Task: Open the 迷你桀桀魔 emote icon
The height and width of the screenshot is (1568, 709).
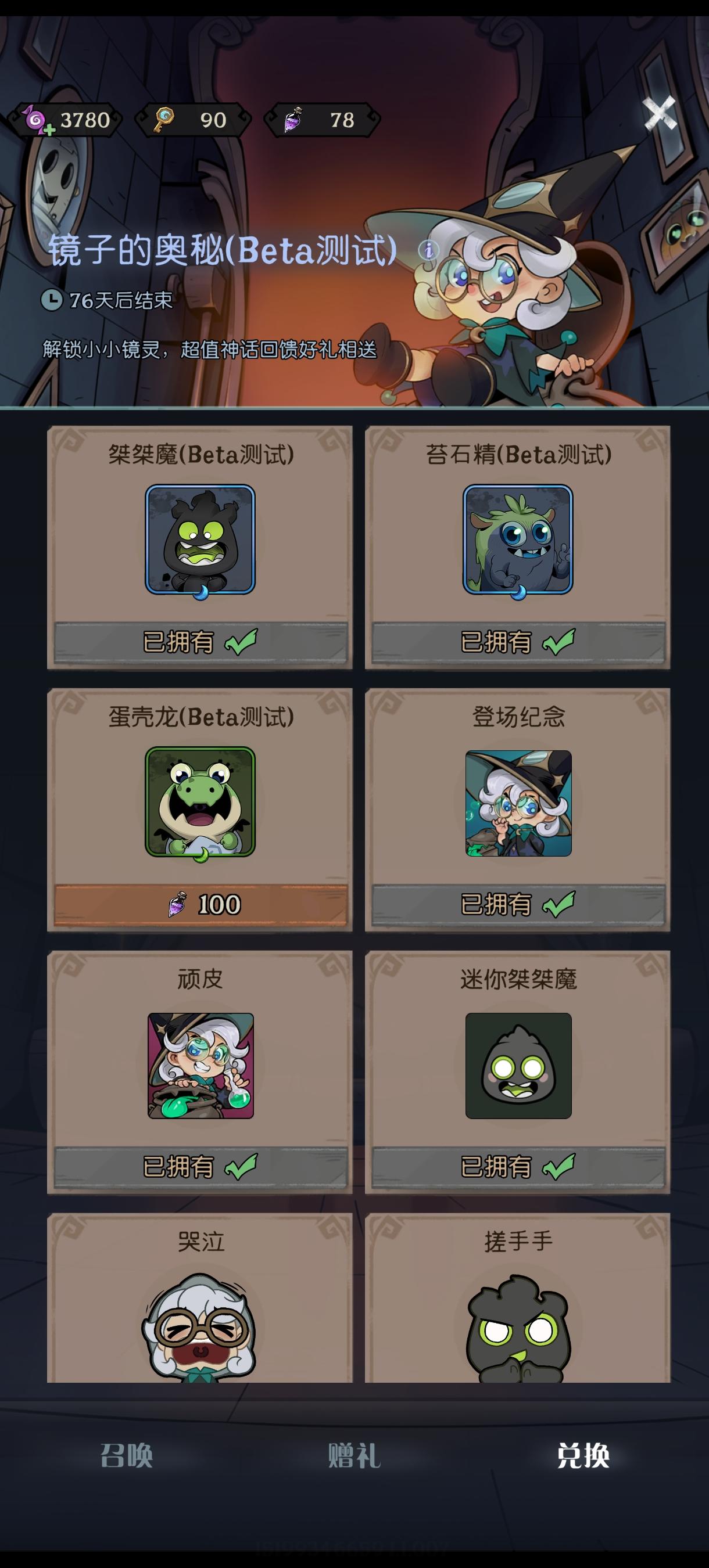Action: 519,1066
